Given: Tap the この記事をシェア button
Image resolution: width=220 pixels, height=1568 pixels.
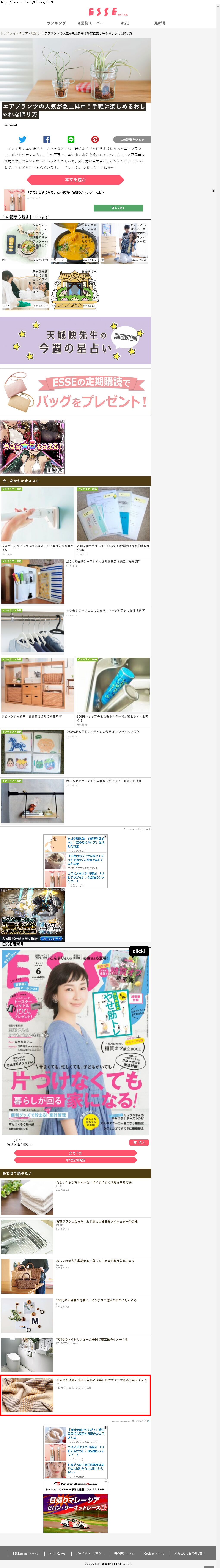Looking at the screenshot, I should click(x=131, y=139).
